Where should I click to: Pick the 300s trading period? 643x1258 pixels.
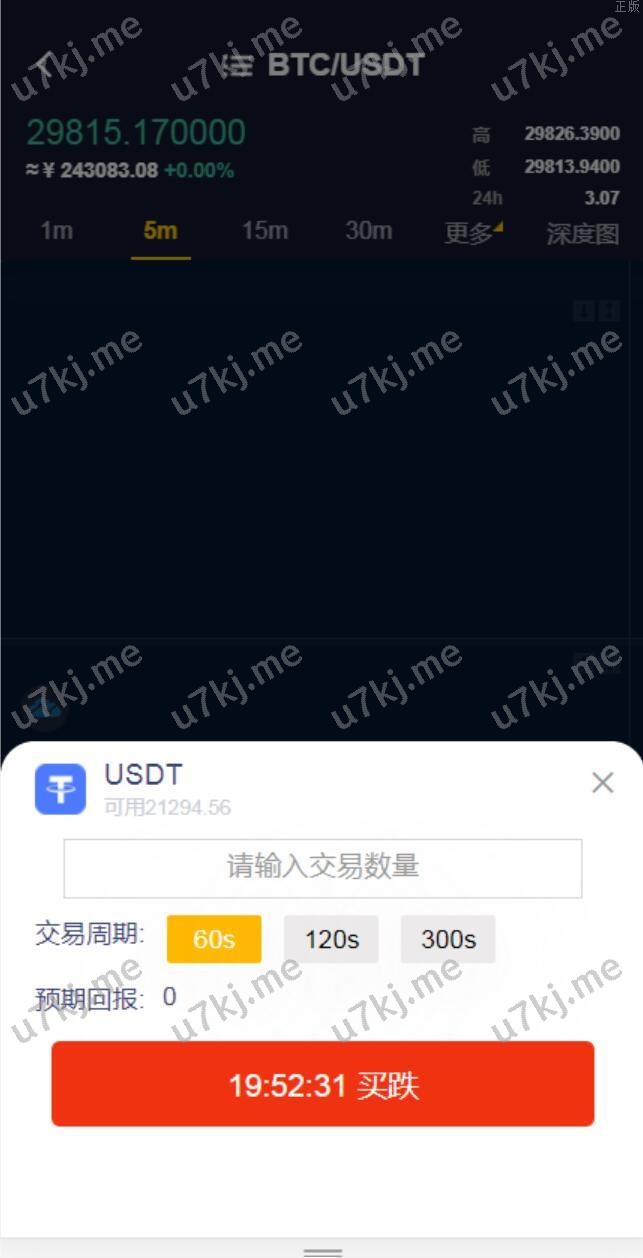point(448,939)
